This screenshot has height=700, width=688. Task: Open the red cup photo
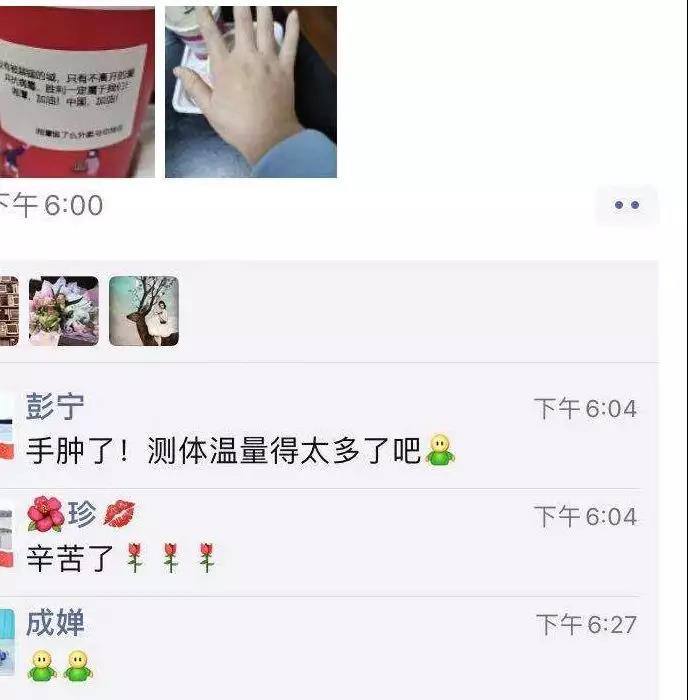[75, 92]
